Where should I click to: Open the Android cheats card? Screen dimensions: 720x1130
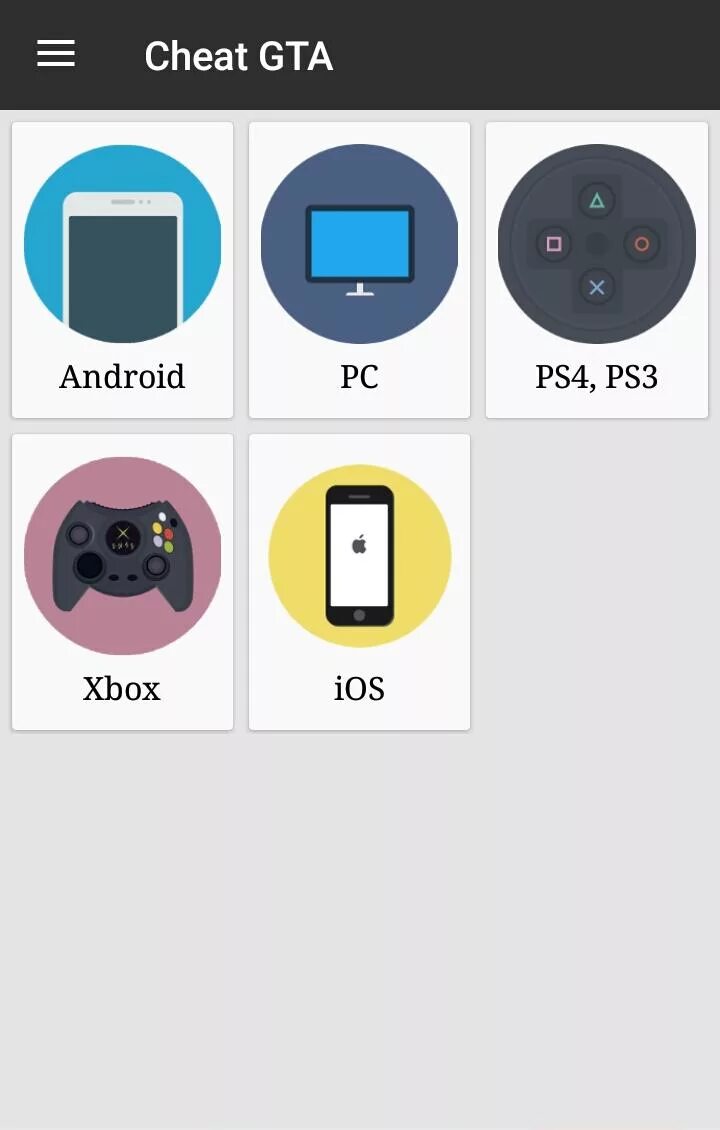coord(122,270)
